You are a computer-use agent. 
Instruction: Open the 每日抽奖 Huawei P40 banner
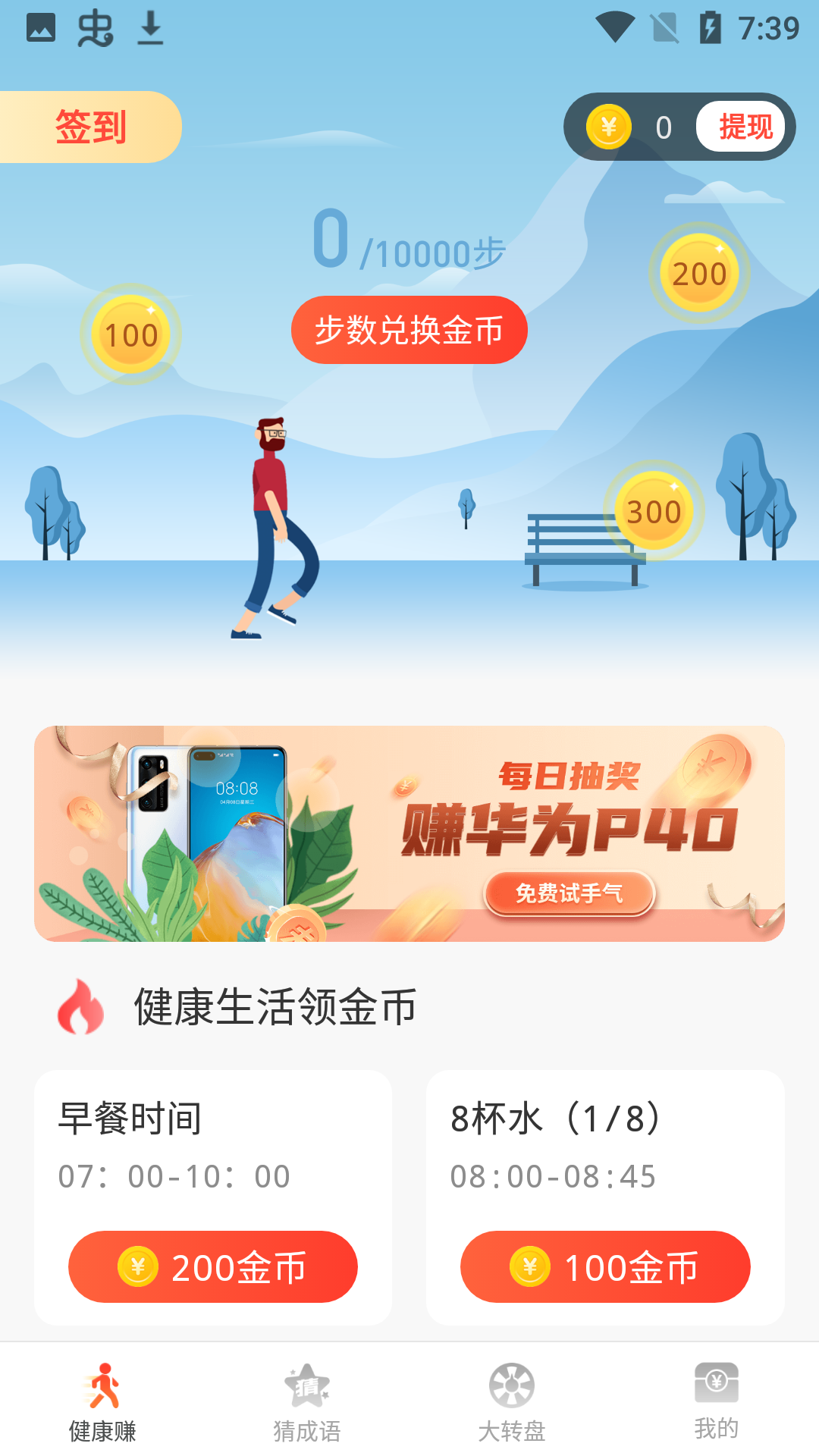pyautogui.click(x=409, y=834)
